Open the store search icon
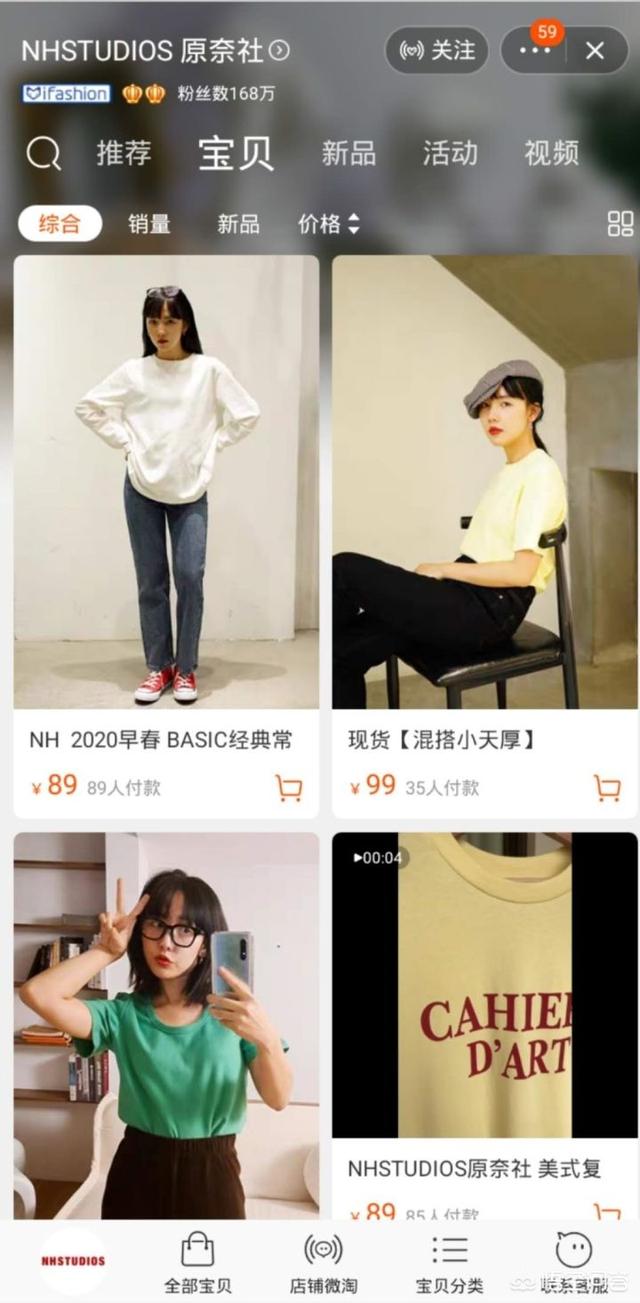This screenshot has height=1303, width=640. (43, 154)
